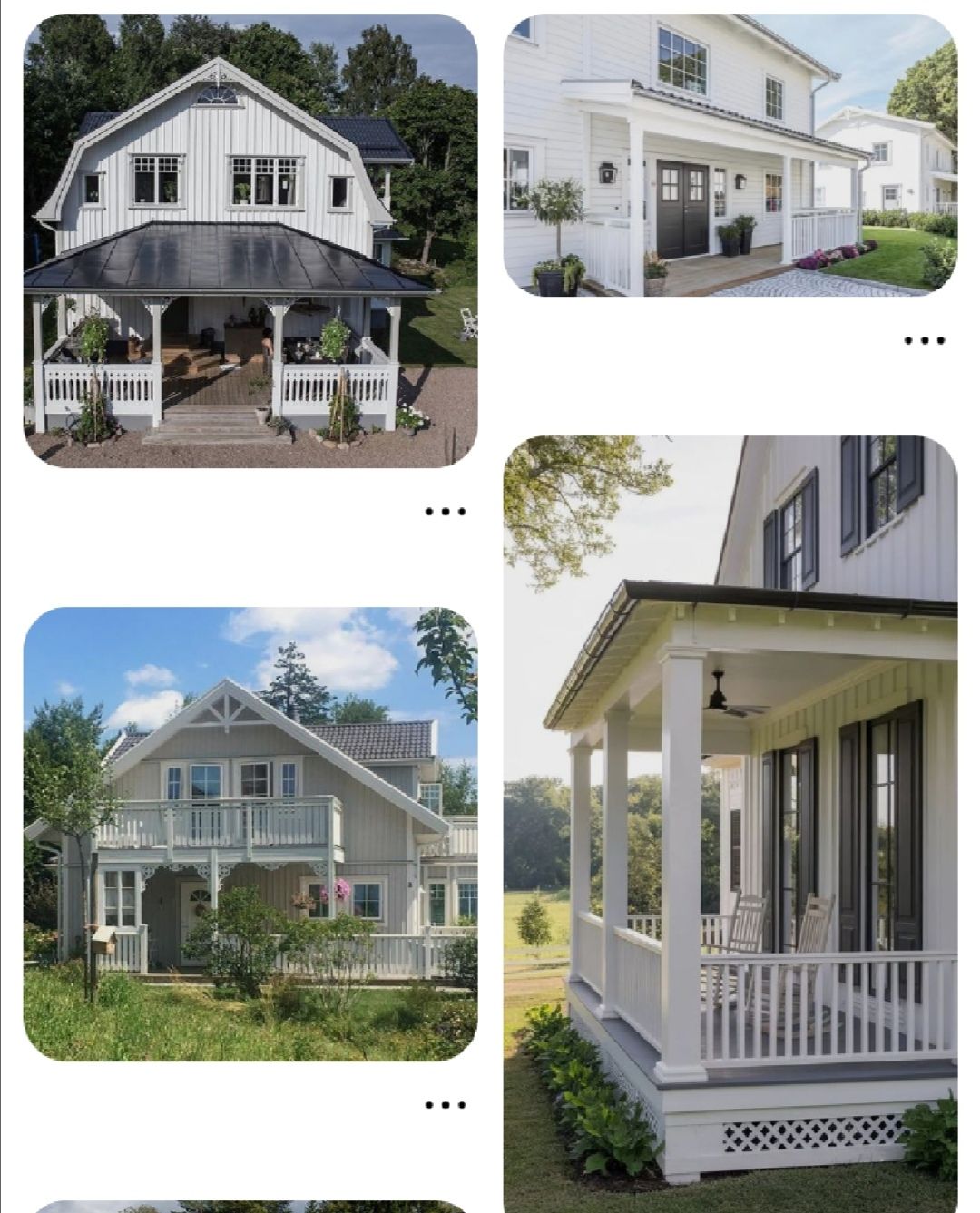980x1213 pixels.
Task: Open the pin with rocking chairs on porch
Action: tap(730, 824)
